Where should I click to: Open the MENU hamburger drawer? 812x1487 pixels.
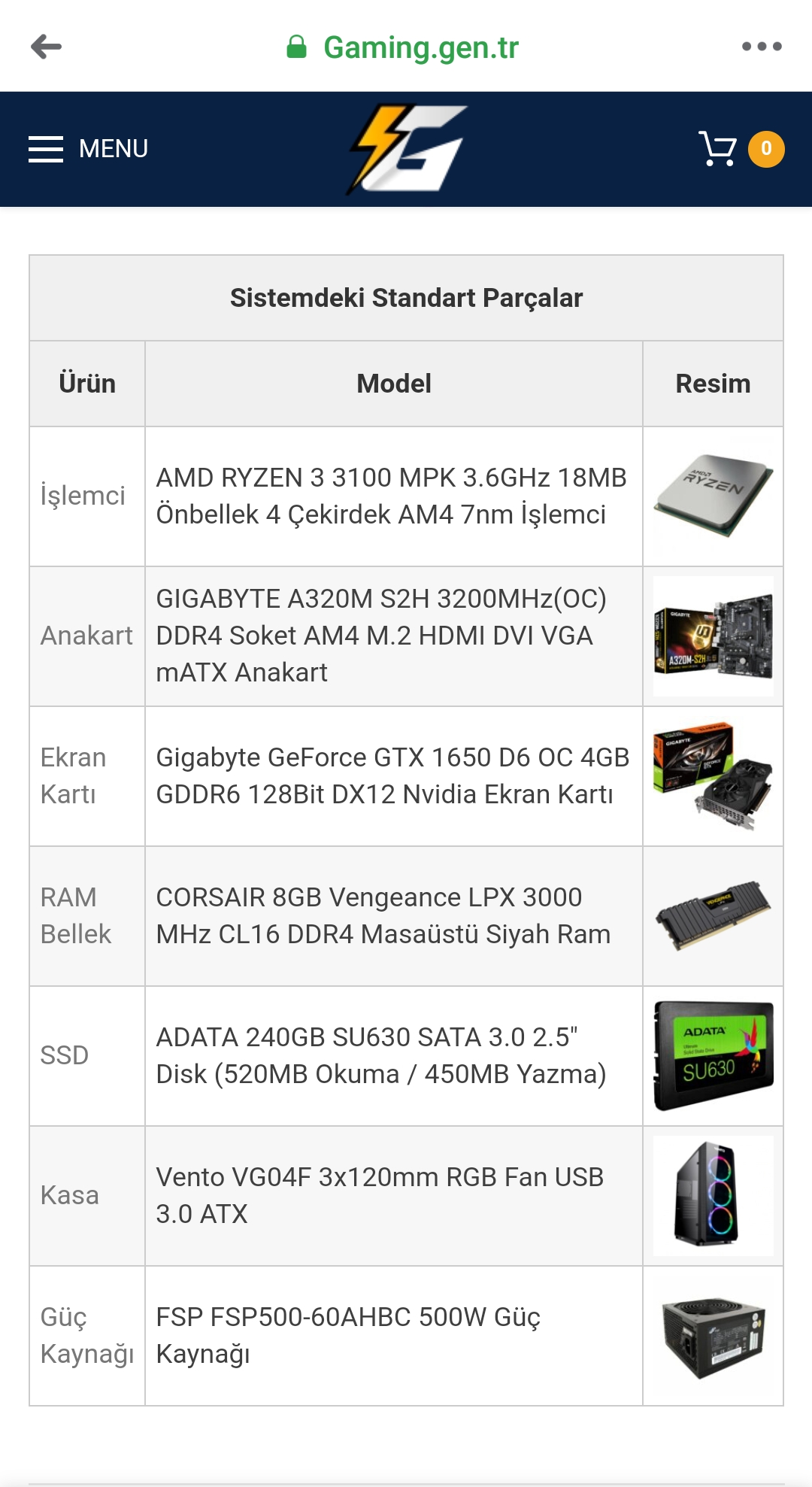click(x=88, y=149)
